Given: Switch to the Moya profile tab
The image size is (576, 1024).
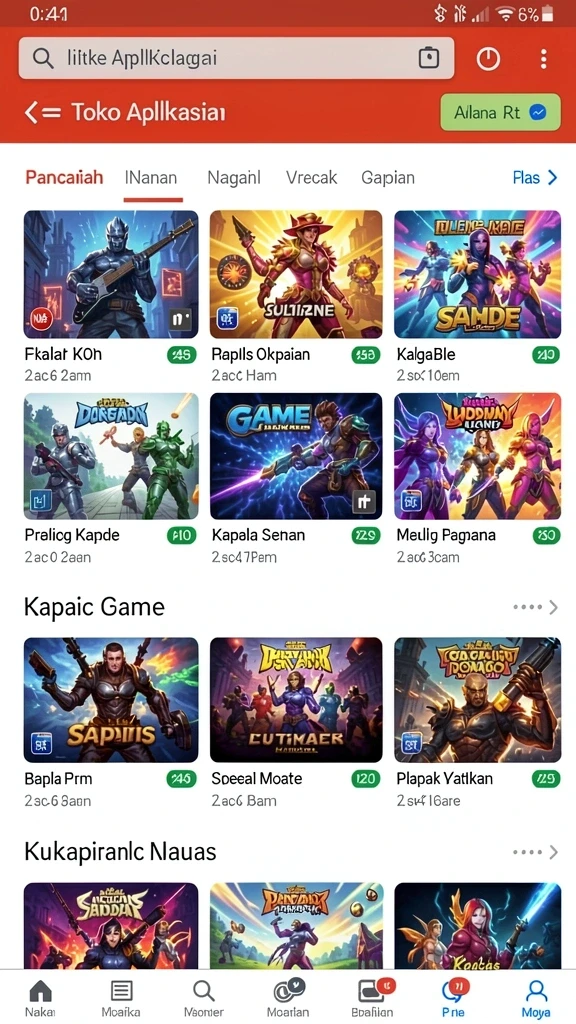Looking at the screenshot, I should tap(536, 999).
